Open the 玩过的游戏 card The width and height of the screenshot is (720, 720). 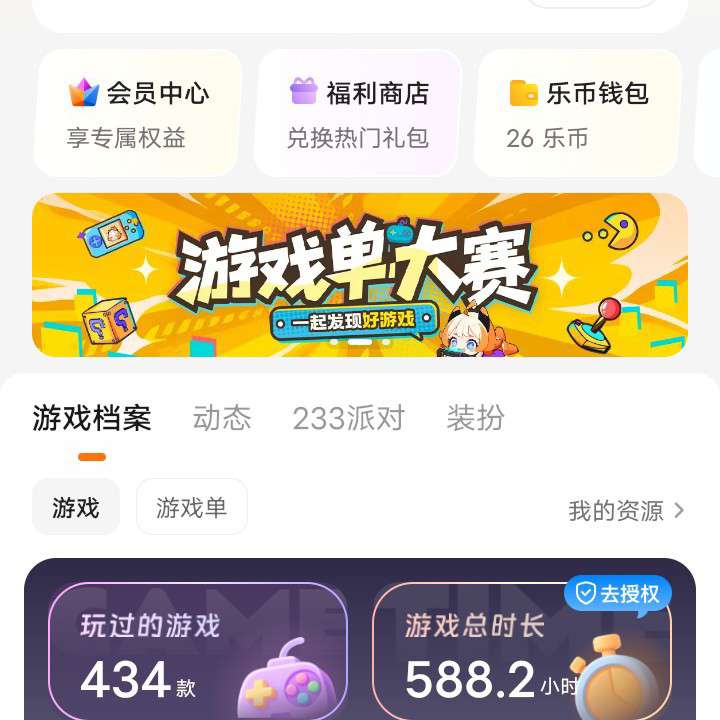[198, 655]
